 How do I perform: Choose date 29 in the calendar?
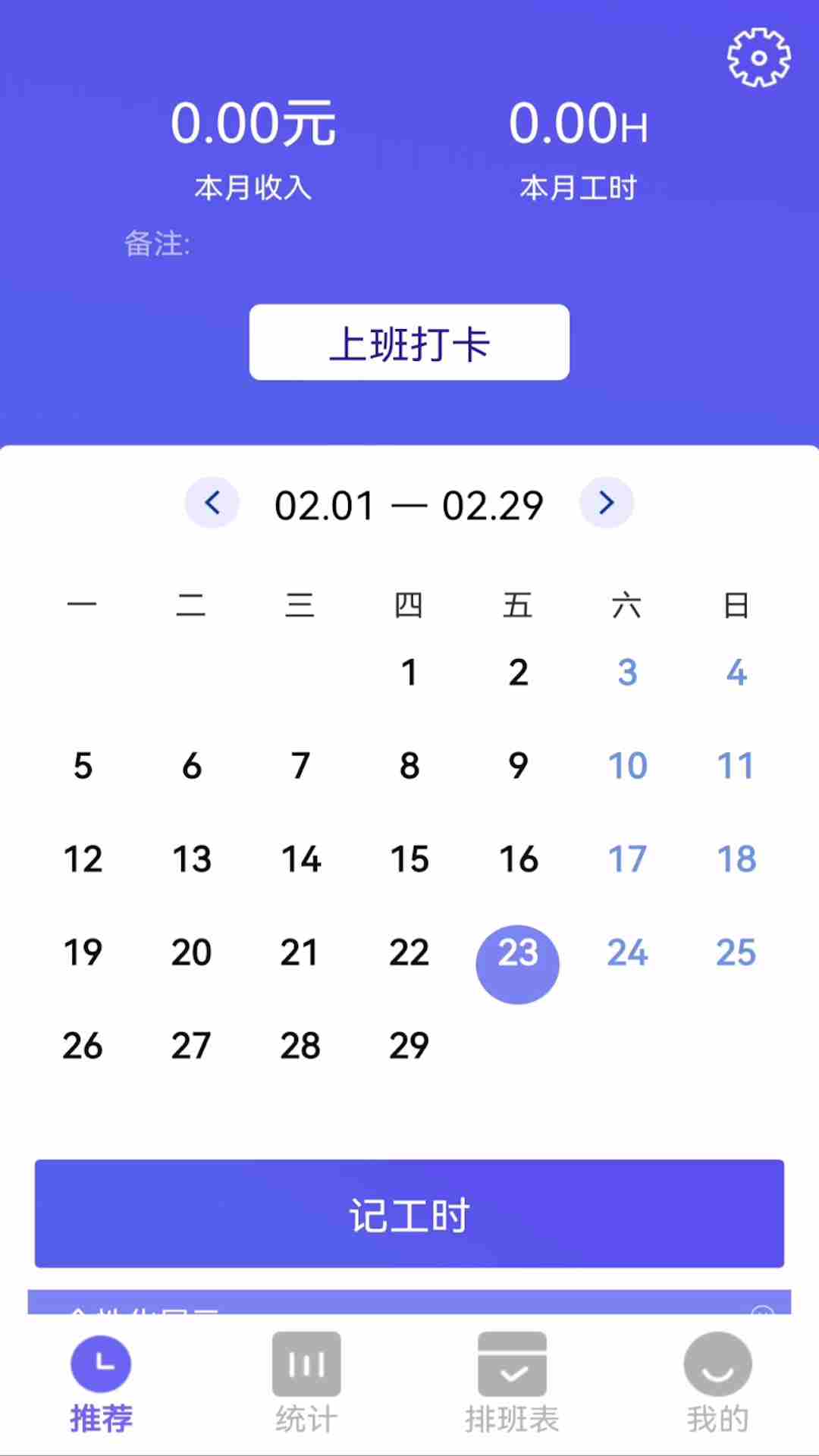tap(409, 1046)
